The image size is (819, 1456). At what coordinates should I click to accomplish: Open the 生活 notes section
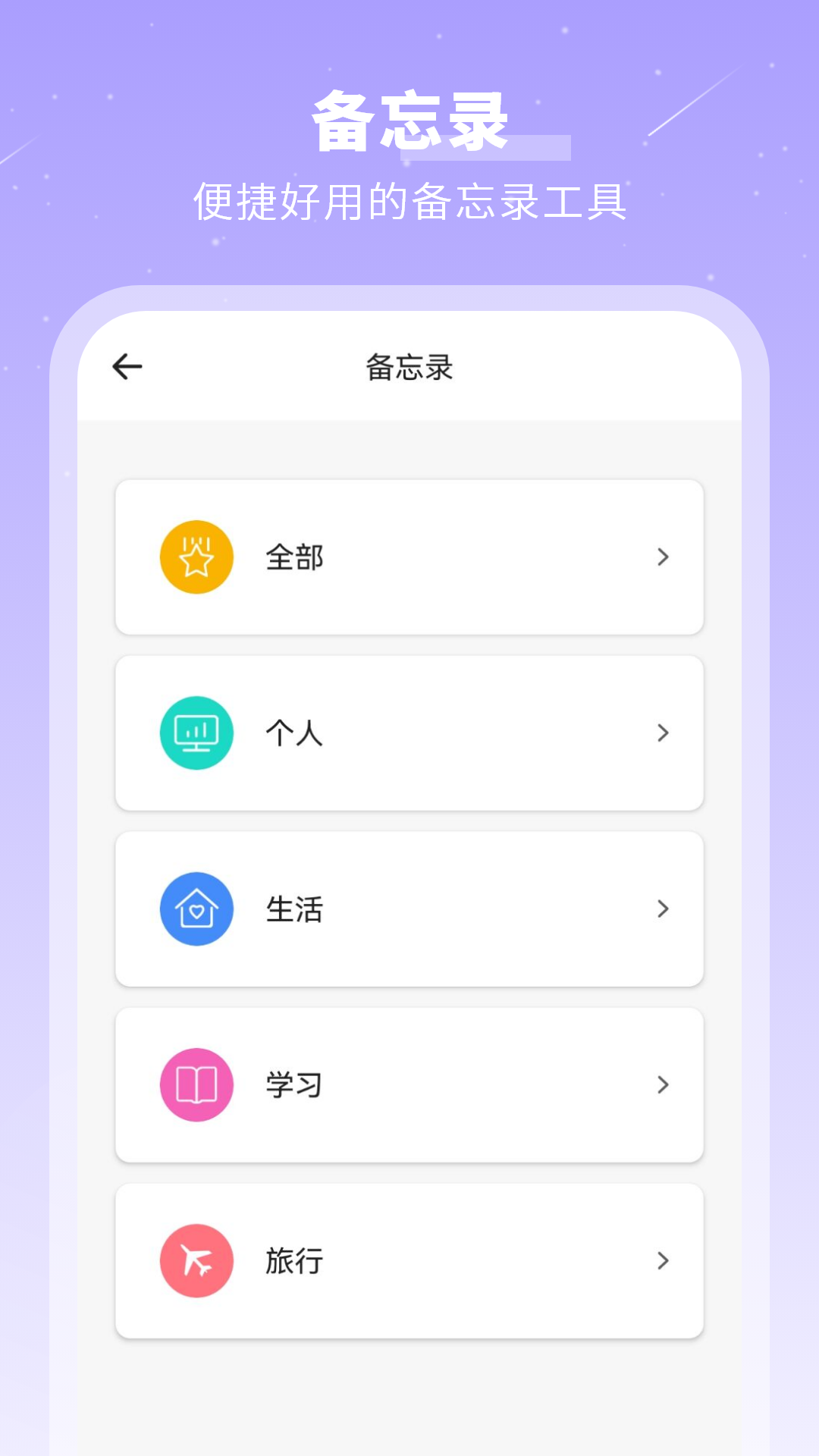(x=409, y=908)
